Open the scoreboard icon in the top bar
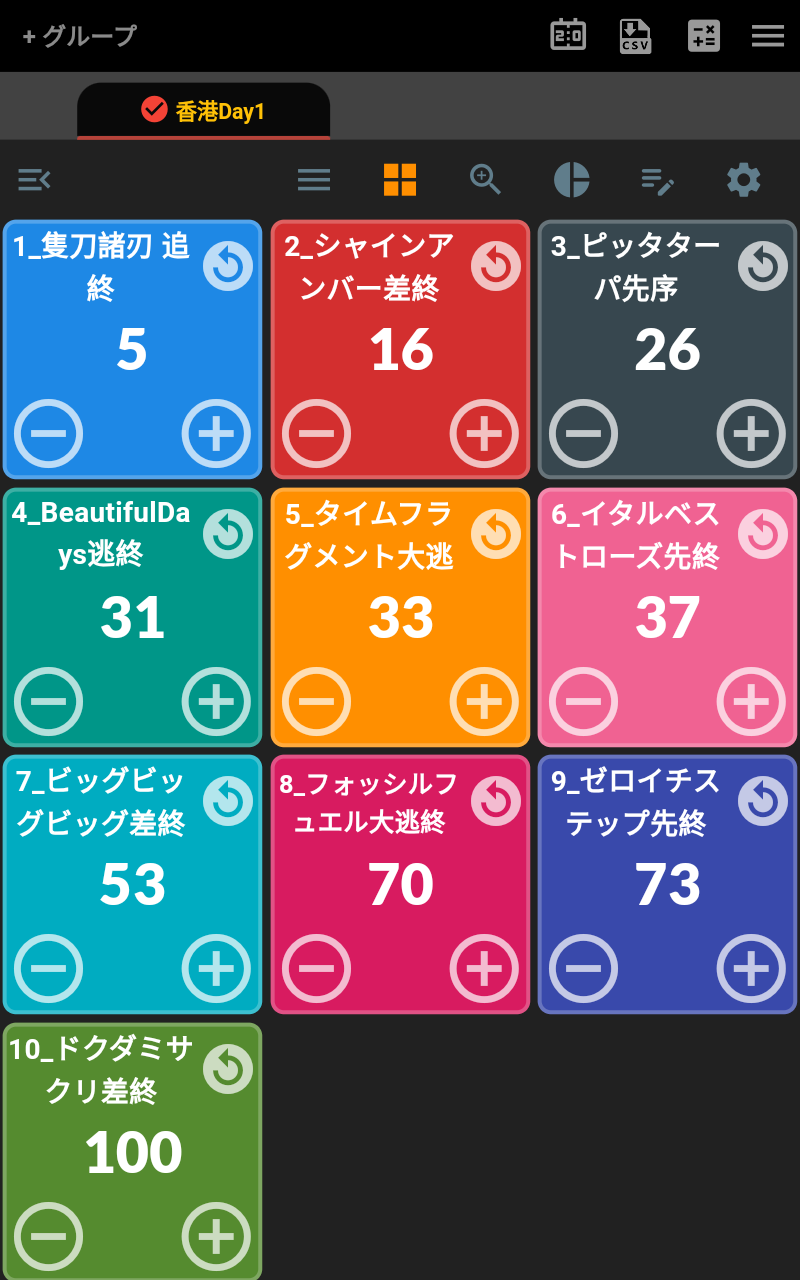Viewport: 800px width, 1280px height. coord(568,35)
